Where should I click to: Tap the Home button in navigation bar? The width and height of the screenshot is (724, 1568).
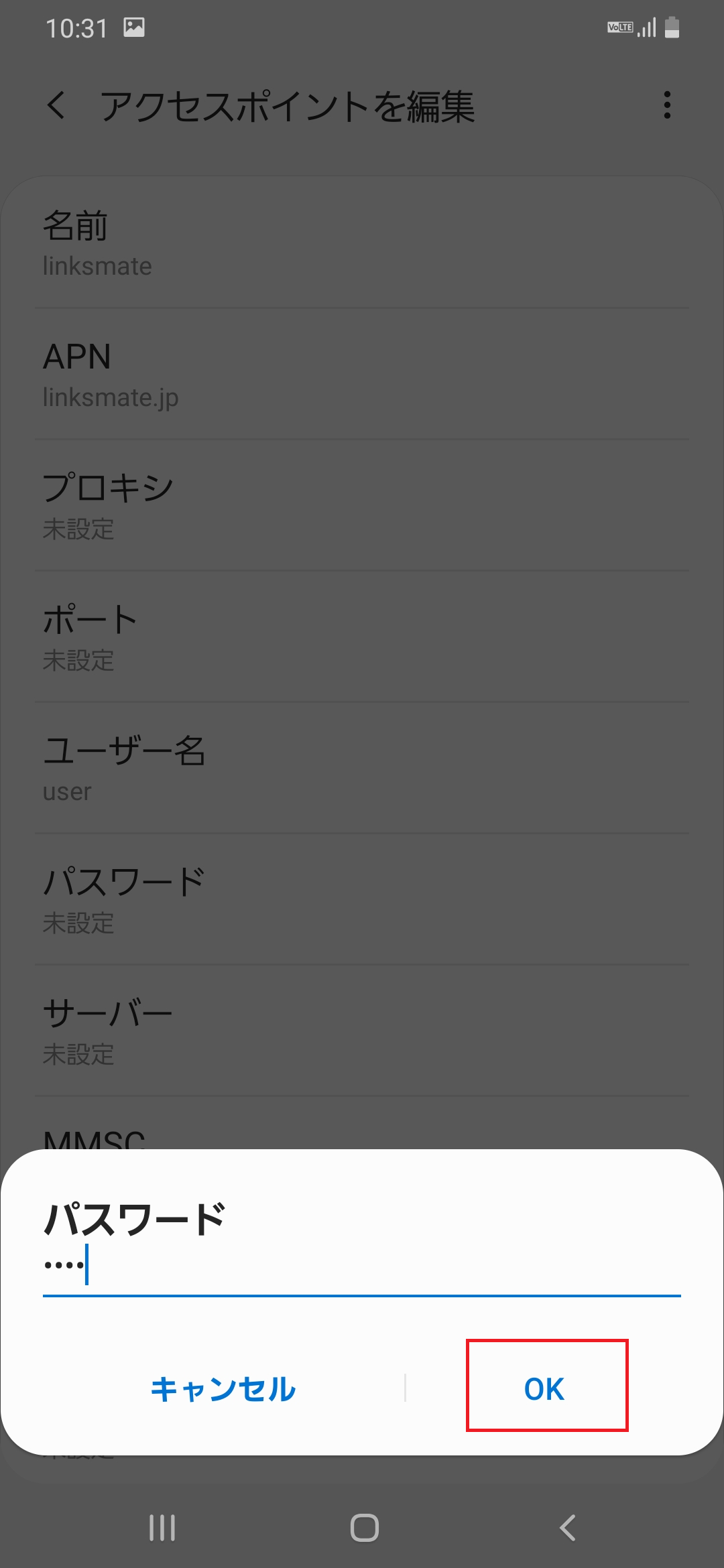tap(362, 1530)
